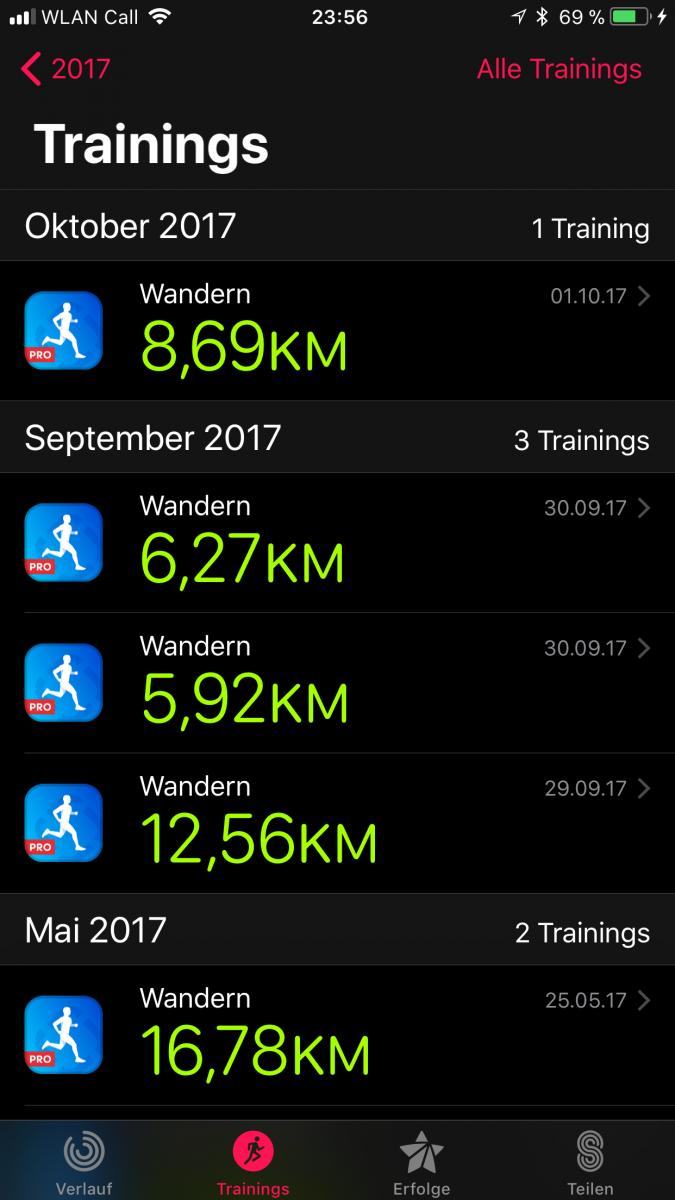This screenshot has height=1200, width=675.
Task: Open the 16,78 km Wandern workout
Action: (337, 1035)
